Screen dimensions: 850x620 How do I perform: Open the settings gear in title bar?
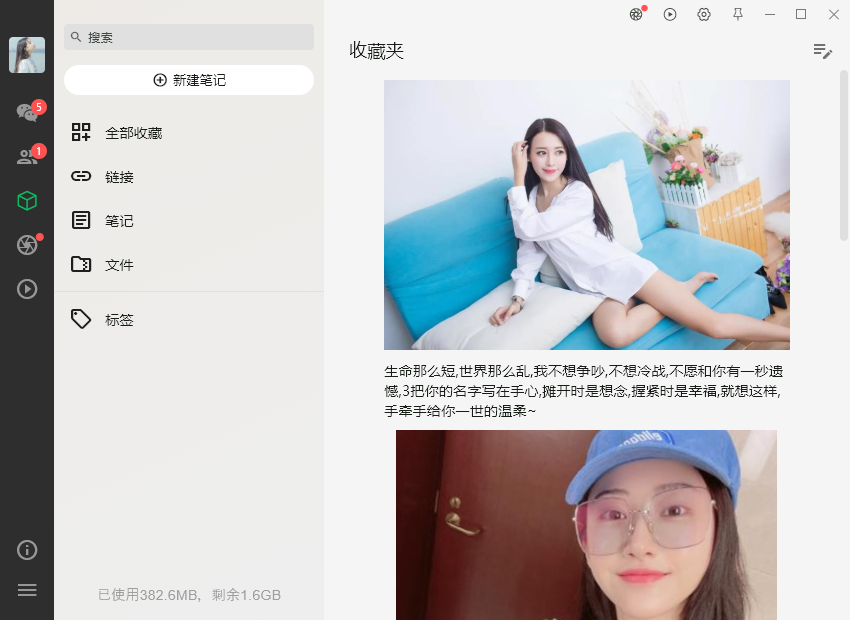704,14
